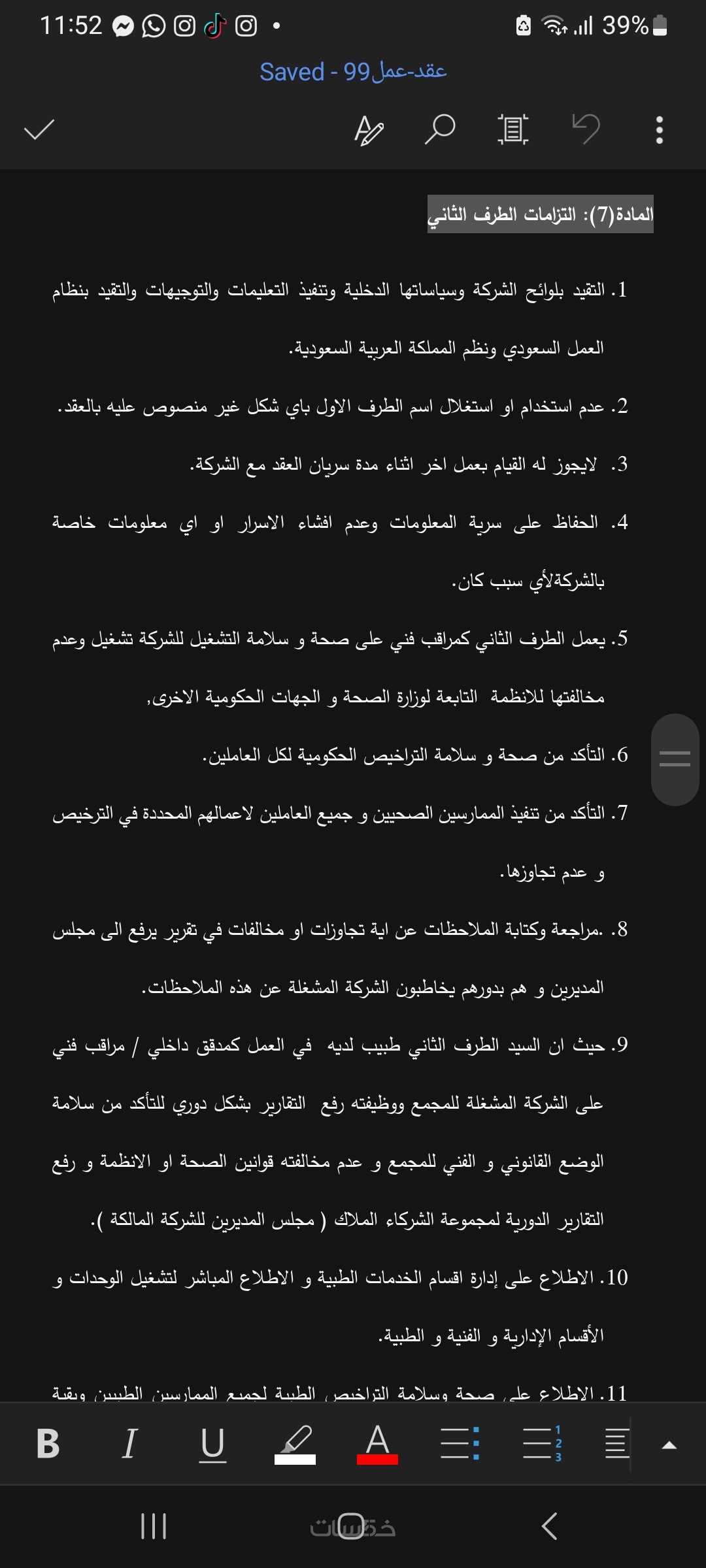Open recent apps from navigation bar

point(154,1526)
